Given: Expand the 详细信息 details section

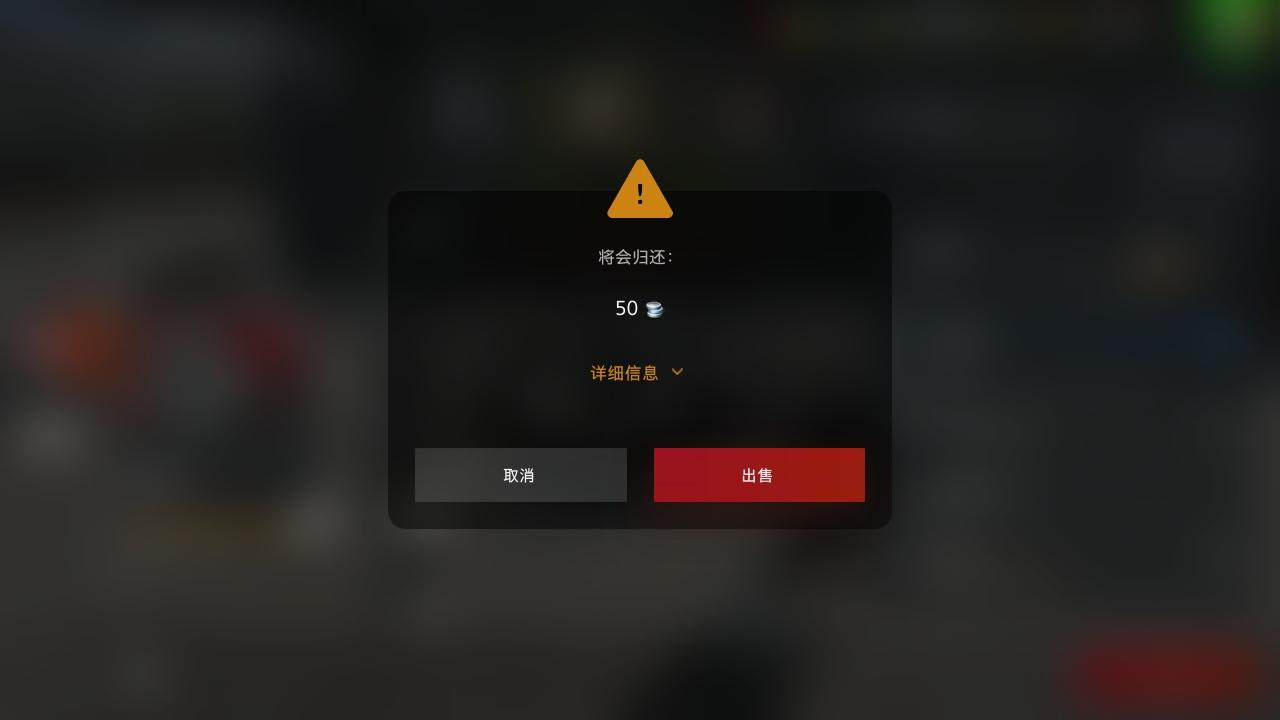Looking at the screenshot, I should click(637, 373).
